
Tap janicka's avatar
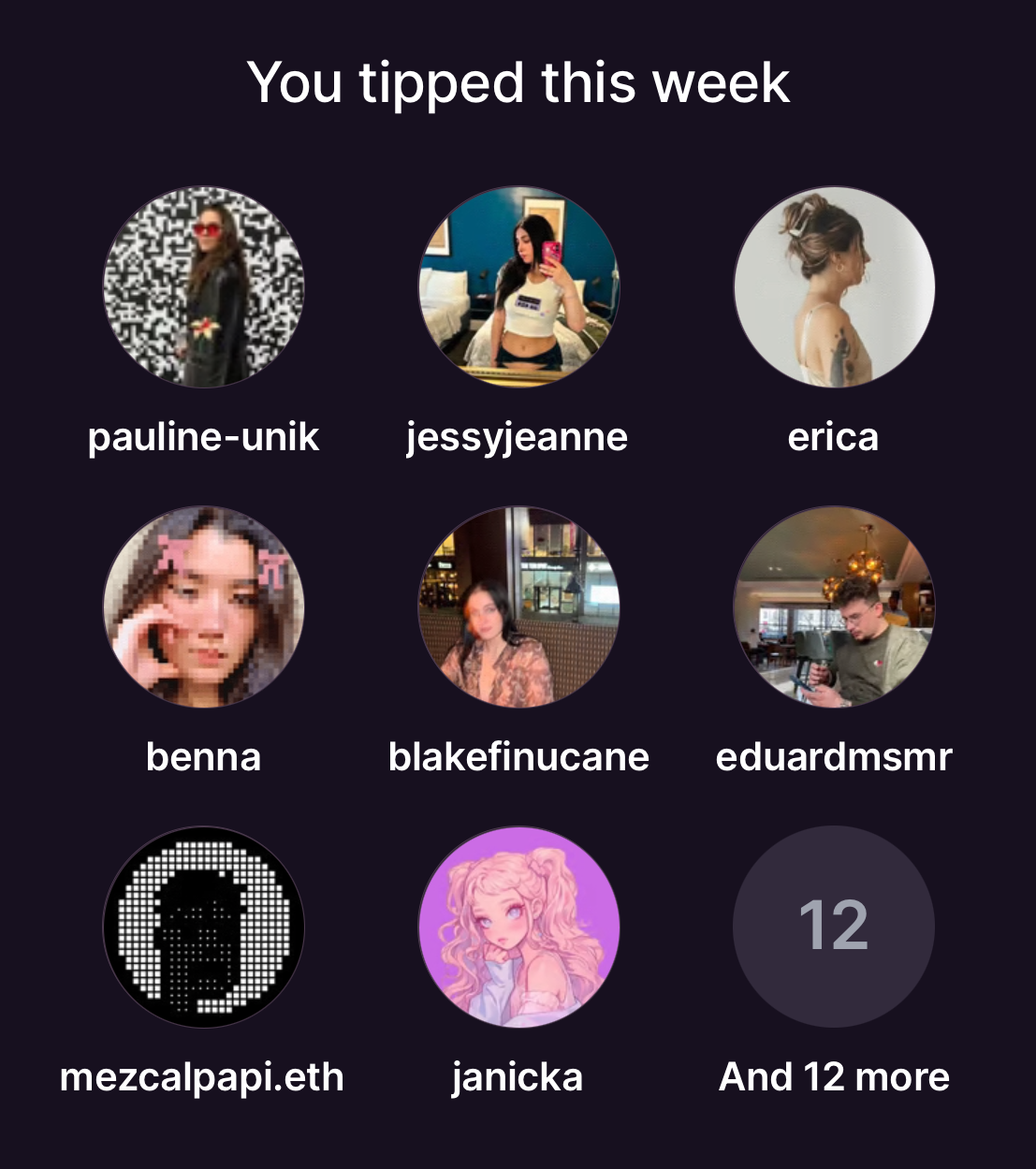tap(518, 927)
